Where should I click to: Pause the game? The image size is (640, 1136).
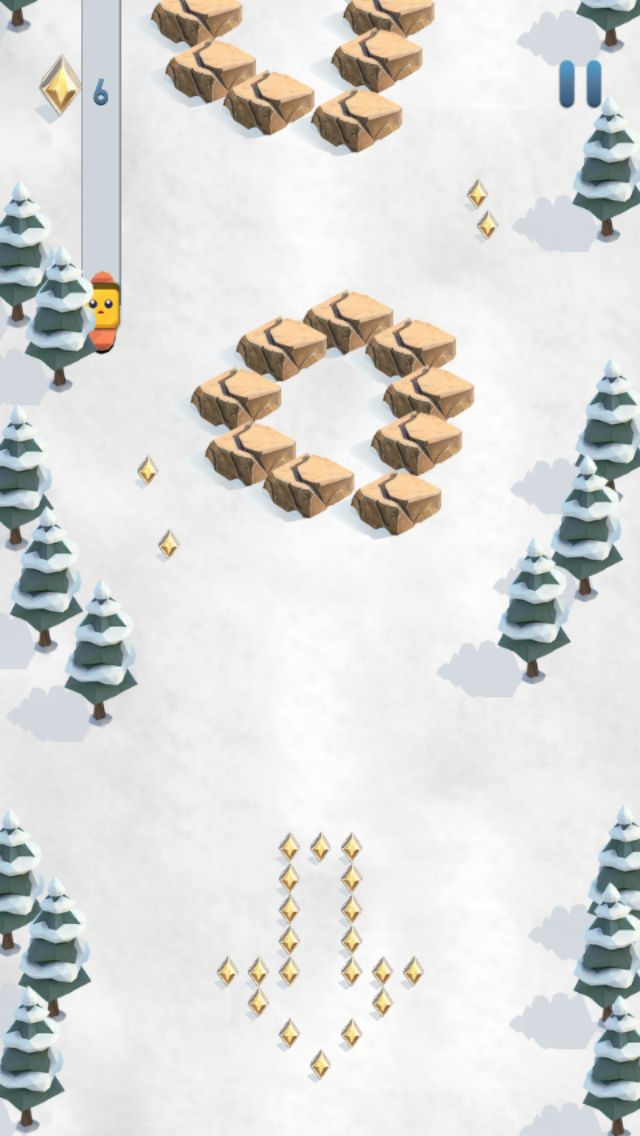[581, 84]
